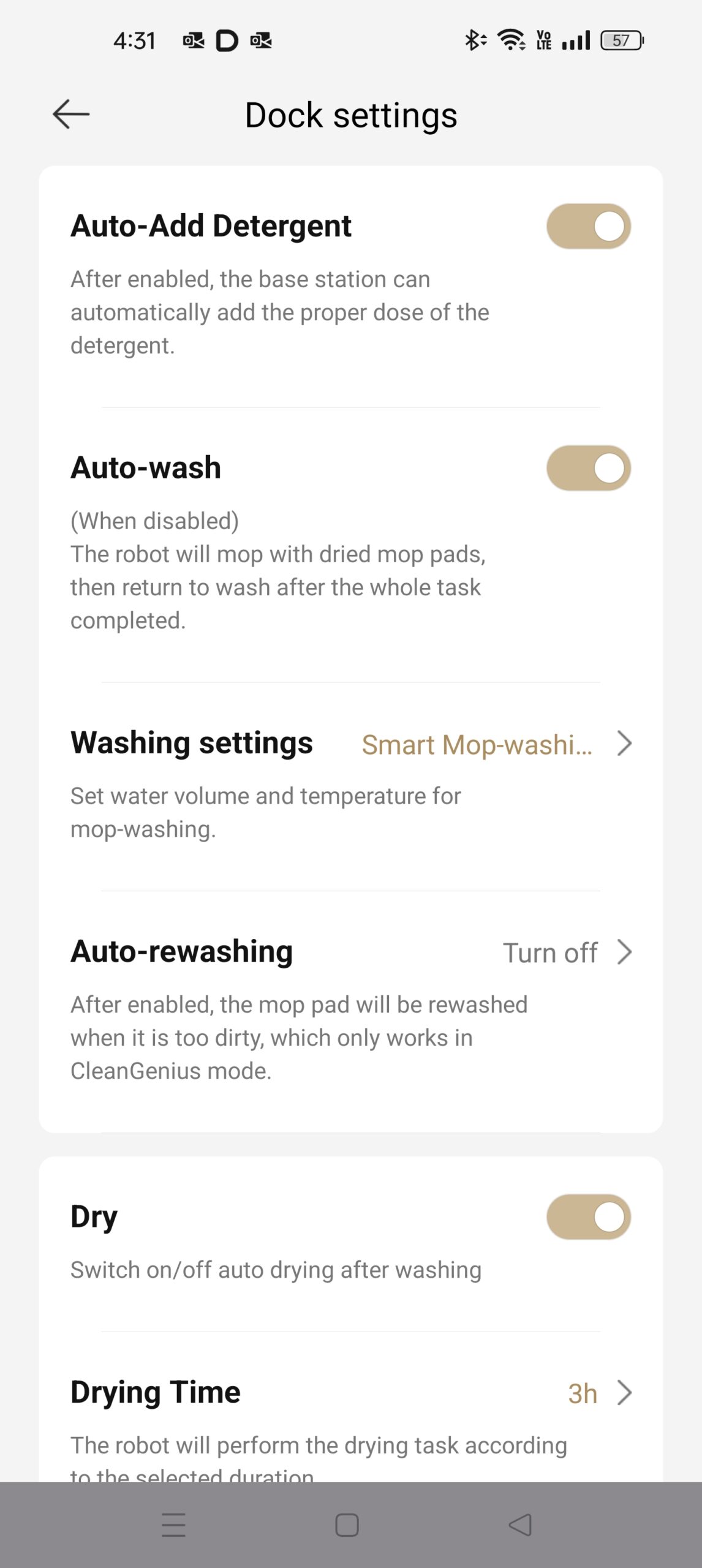Go back from Dock settings
The image size is (702, 1568).
71,115
